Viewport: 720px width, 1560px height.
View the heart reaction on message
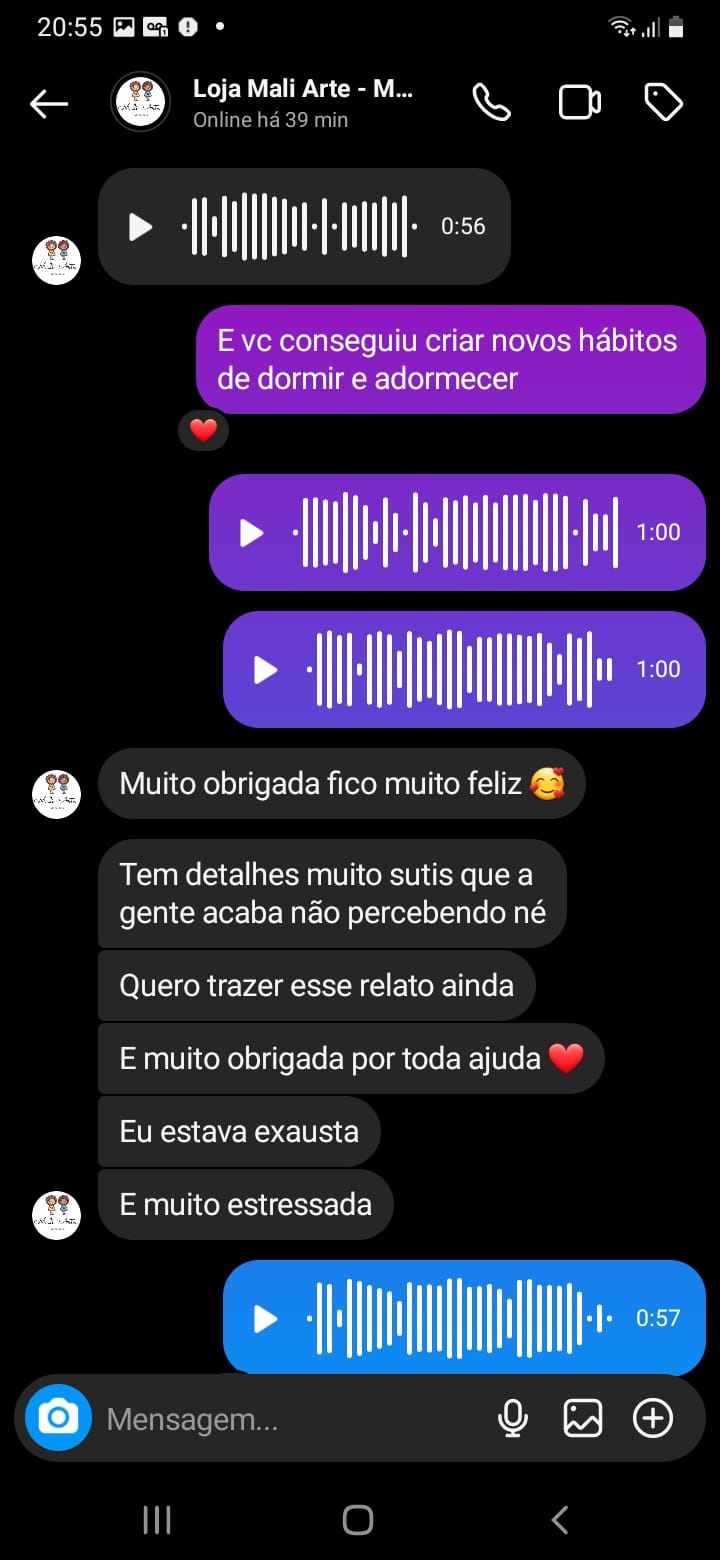(x=203, y=431)
